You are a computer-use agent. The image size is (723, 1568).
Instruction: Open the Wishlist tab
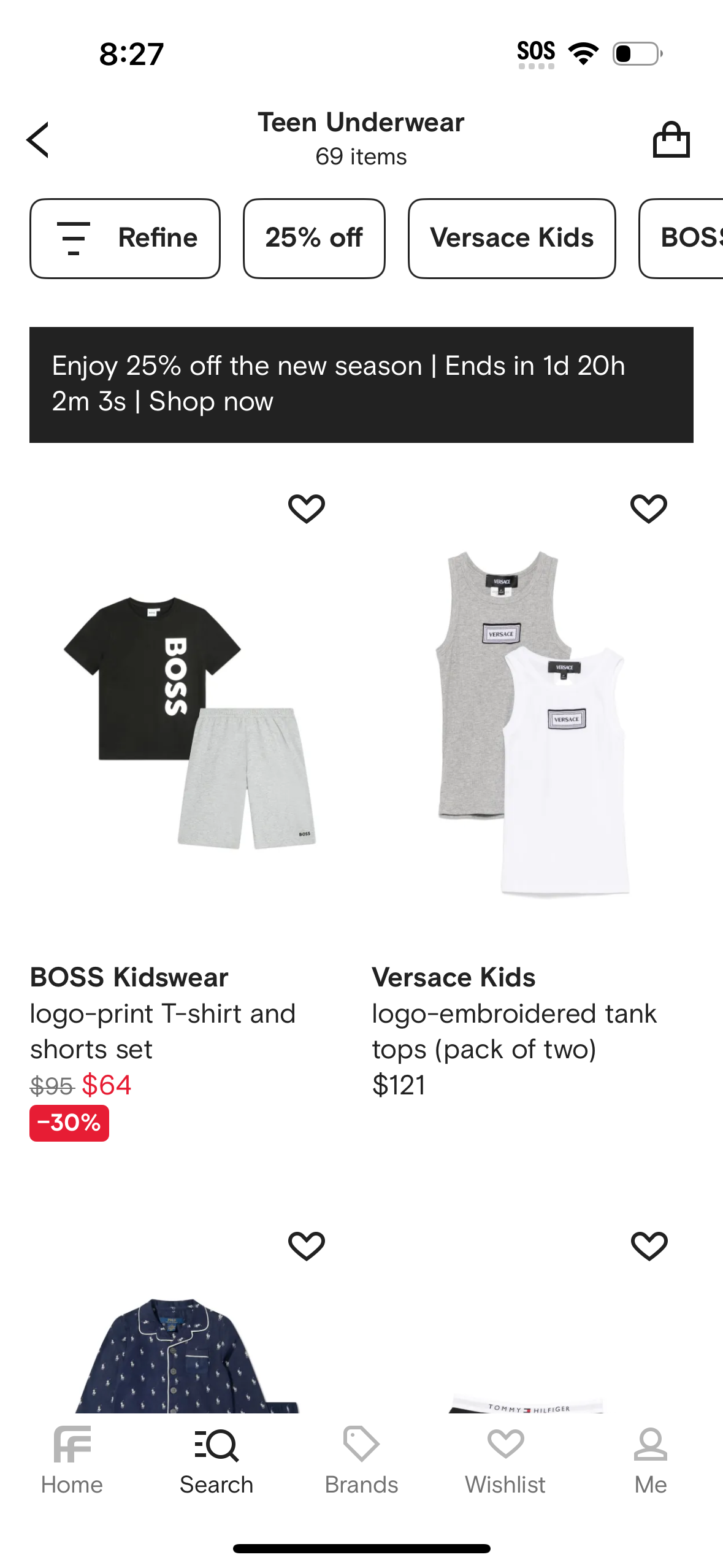tap(505, 1460)
